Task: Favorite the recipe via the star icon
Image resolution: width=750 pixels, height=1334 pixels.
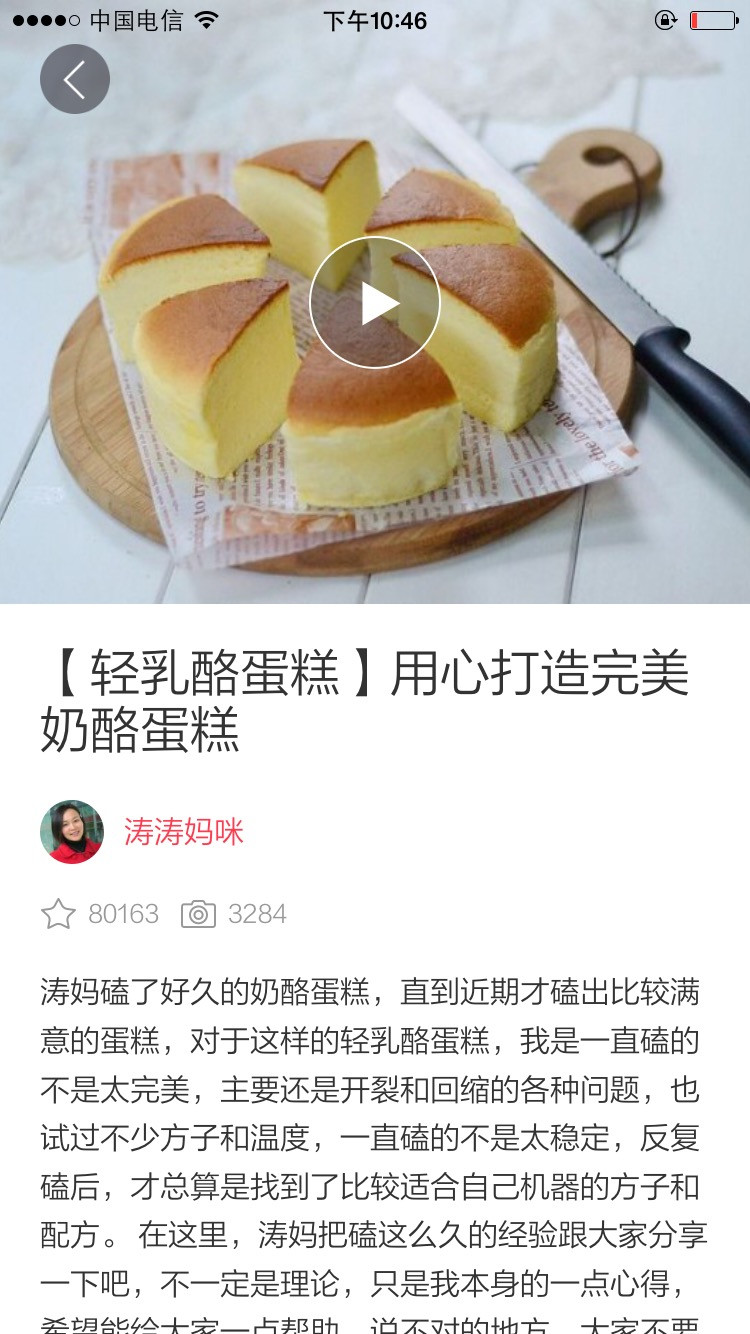Action: click(58, 914)
